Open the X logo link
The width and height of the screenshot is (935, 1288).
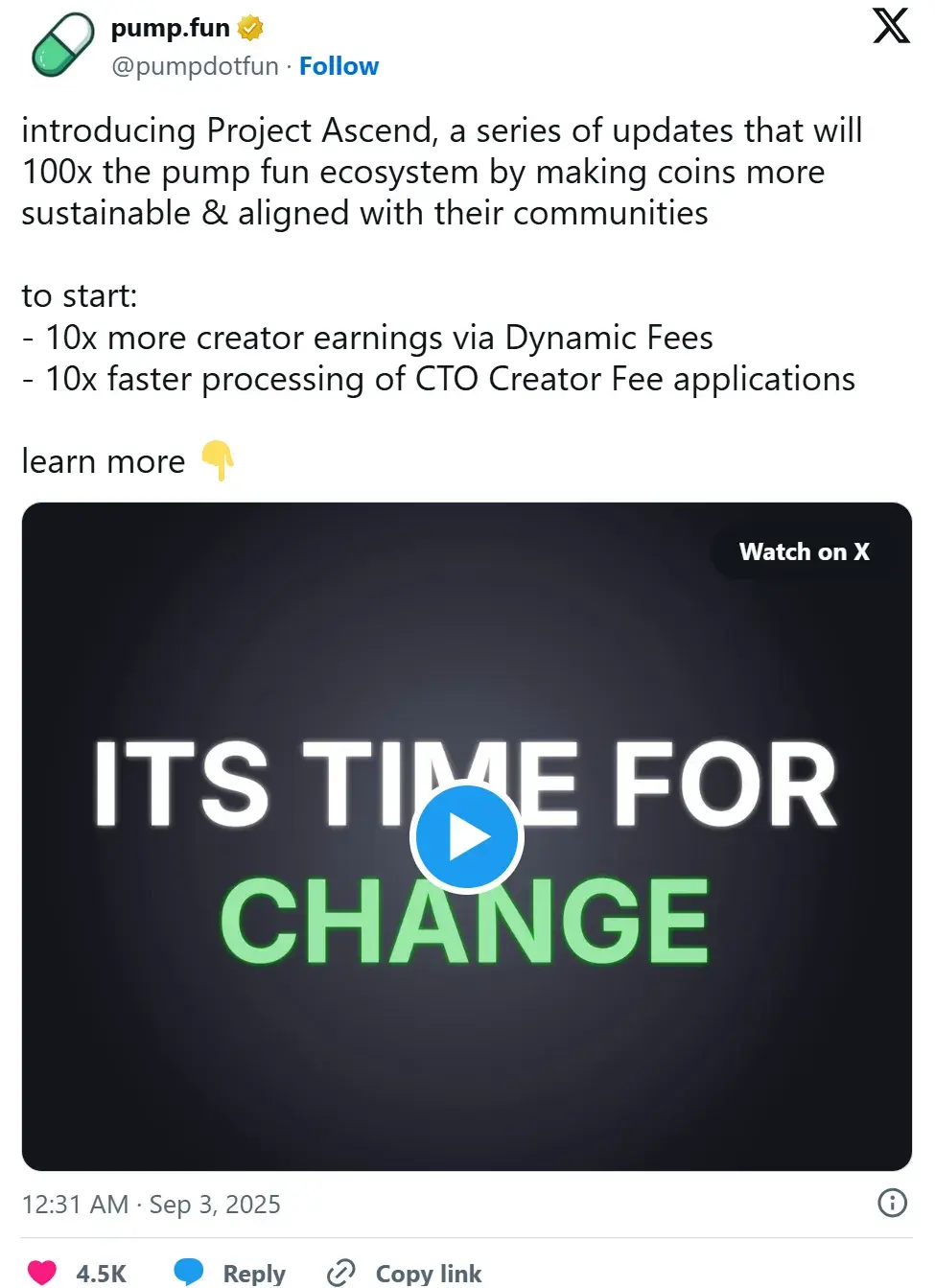tap(890, 26)
